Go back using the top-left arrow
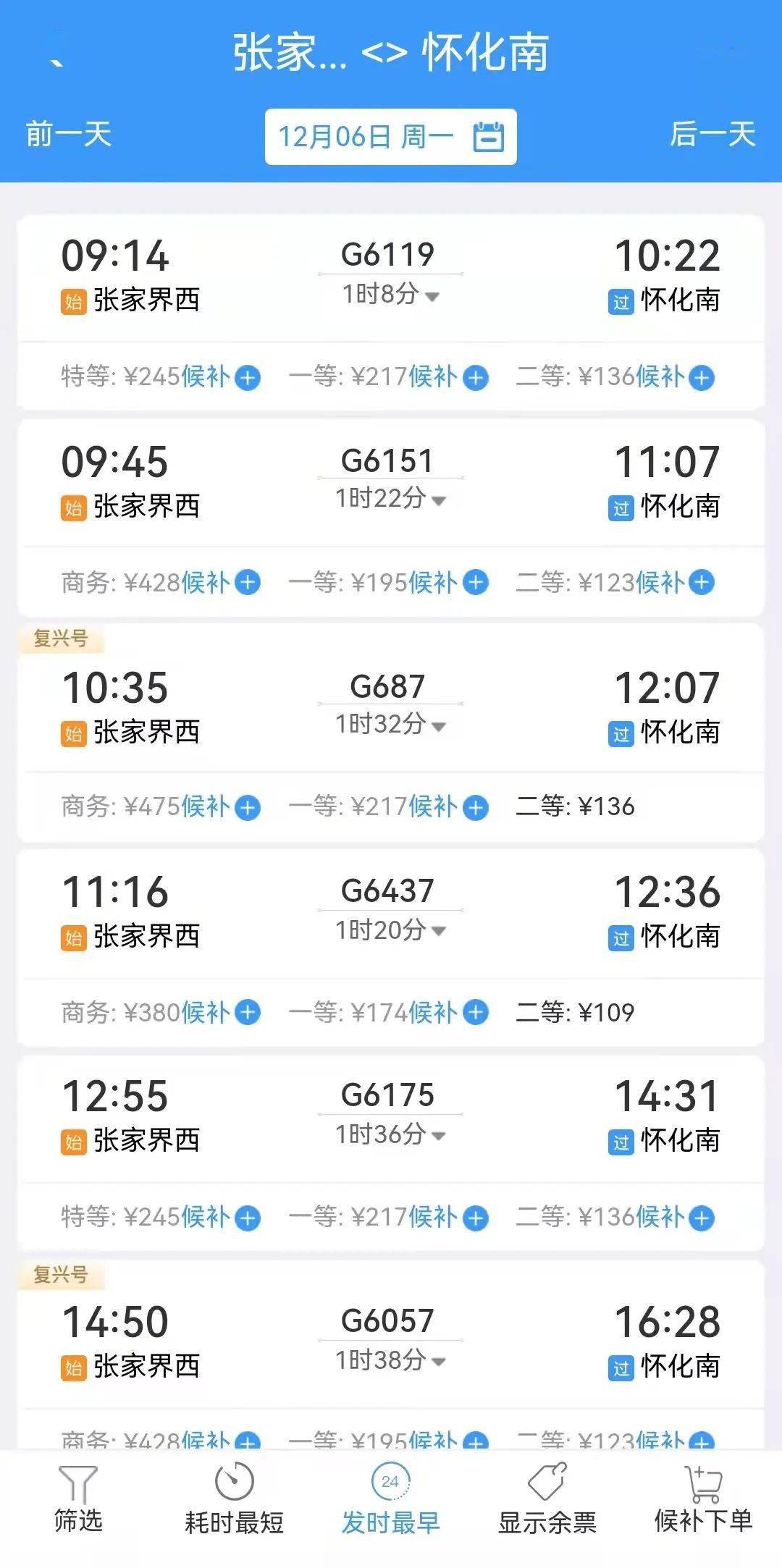The image size is (782, 1568). click(x=56, y=61)
